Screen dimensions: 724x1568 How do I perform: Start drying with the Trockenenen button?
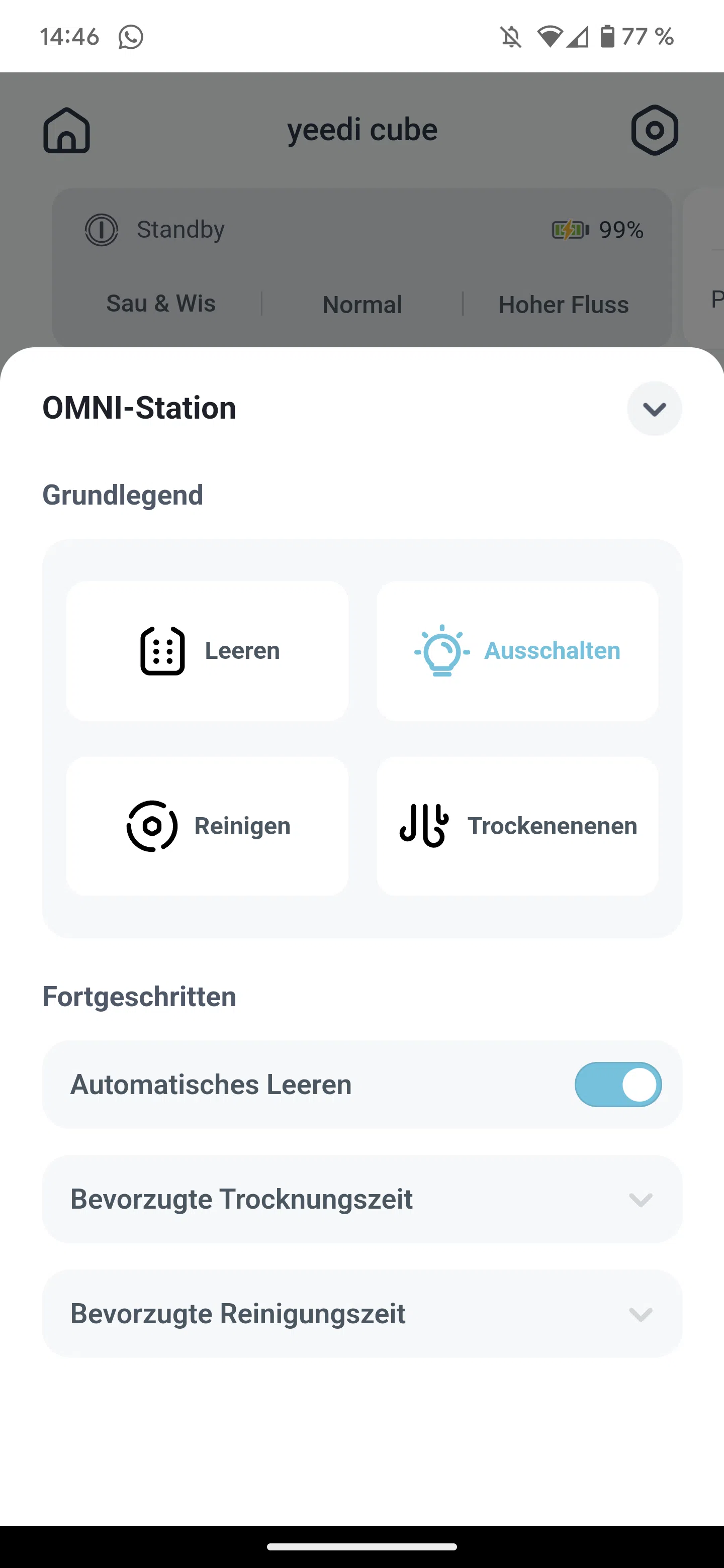tap(517, 826)
